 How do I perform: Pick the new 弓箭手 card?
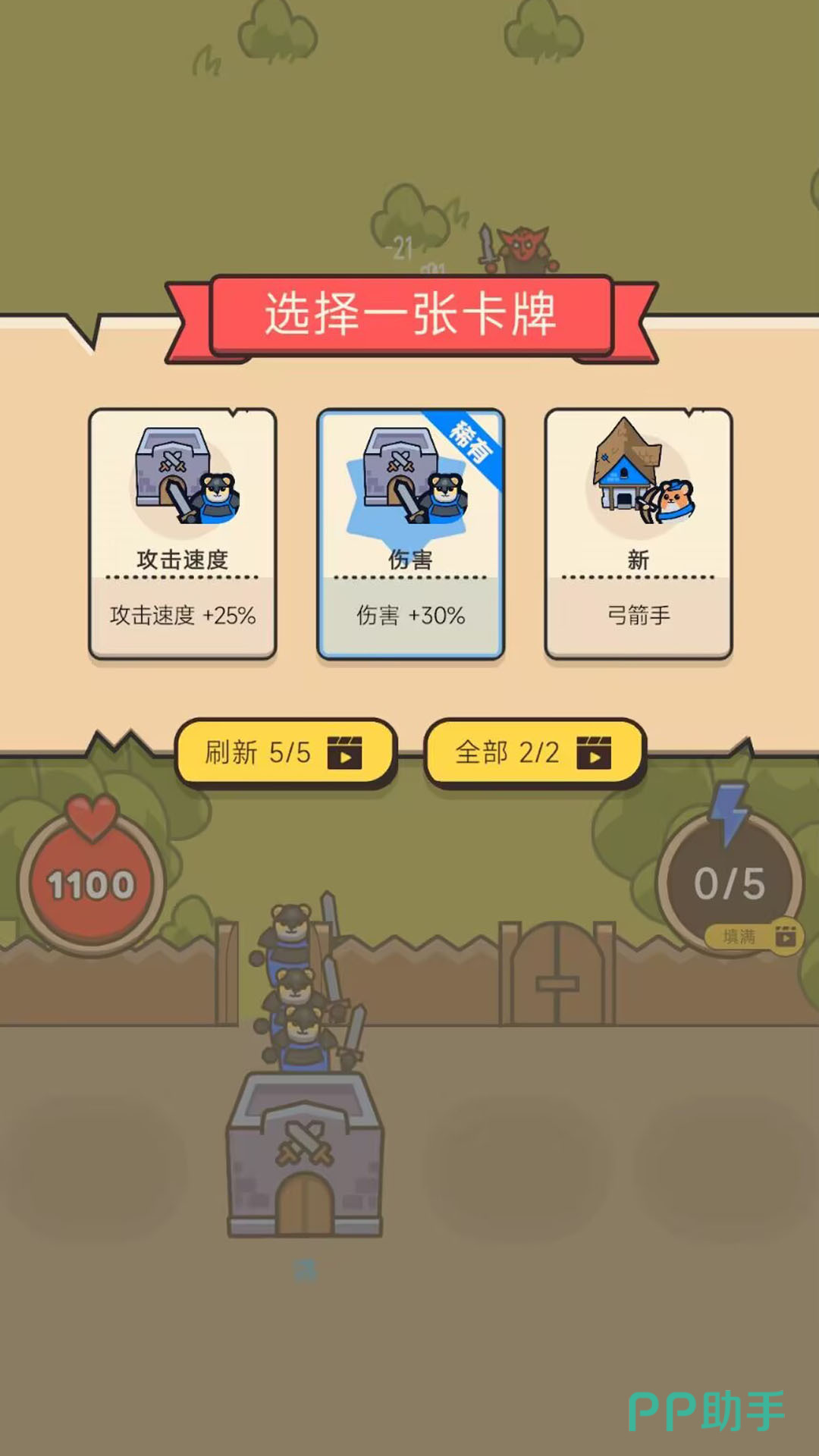pos(638,533)
